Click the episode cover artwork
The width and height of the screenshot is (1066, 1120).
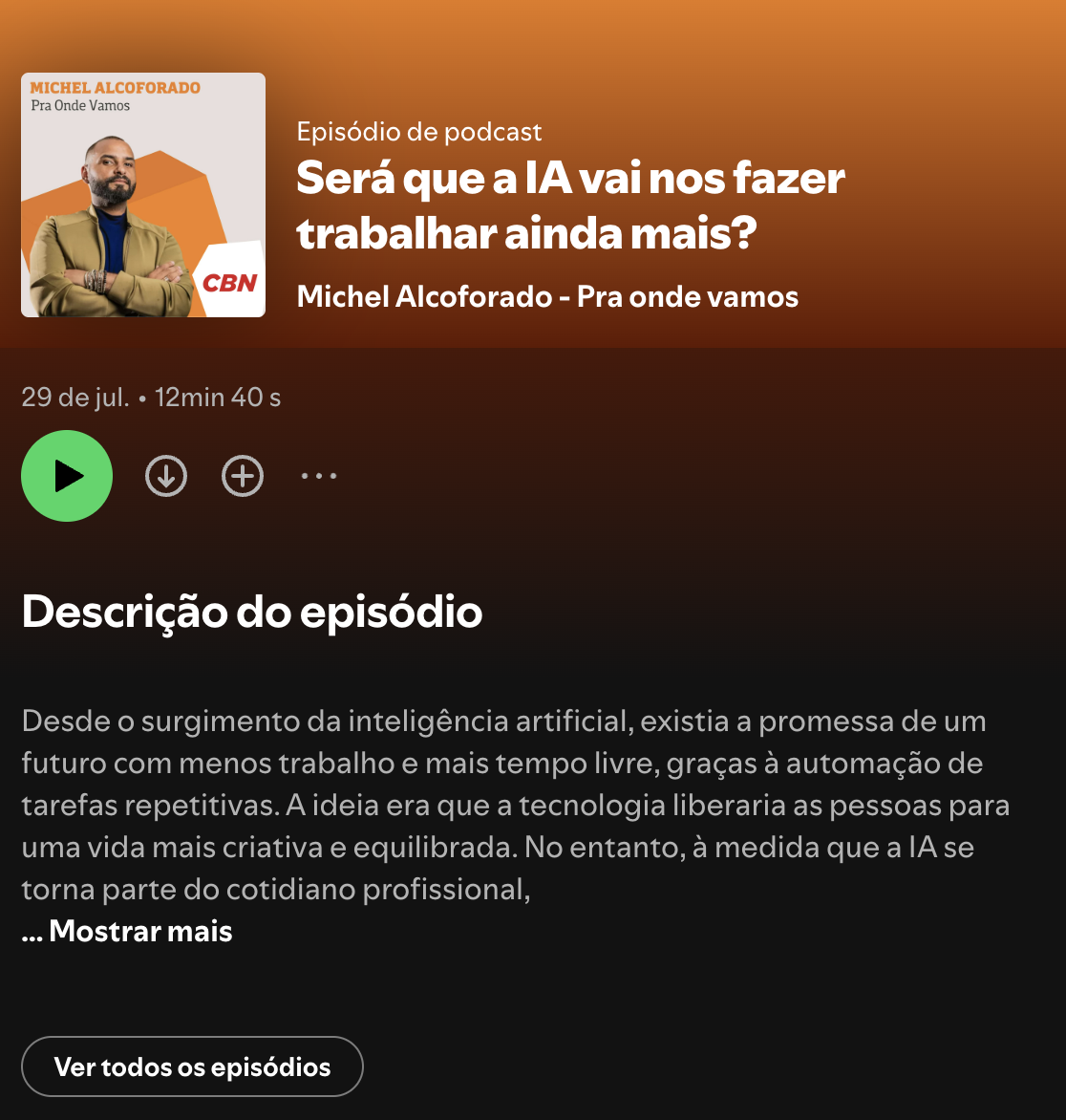(x=143, y=194)
